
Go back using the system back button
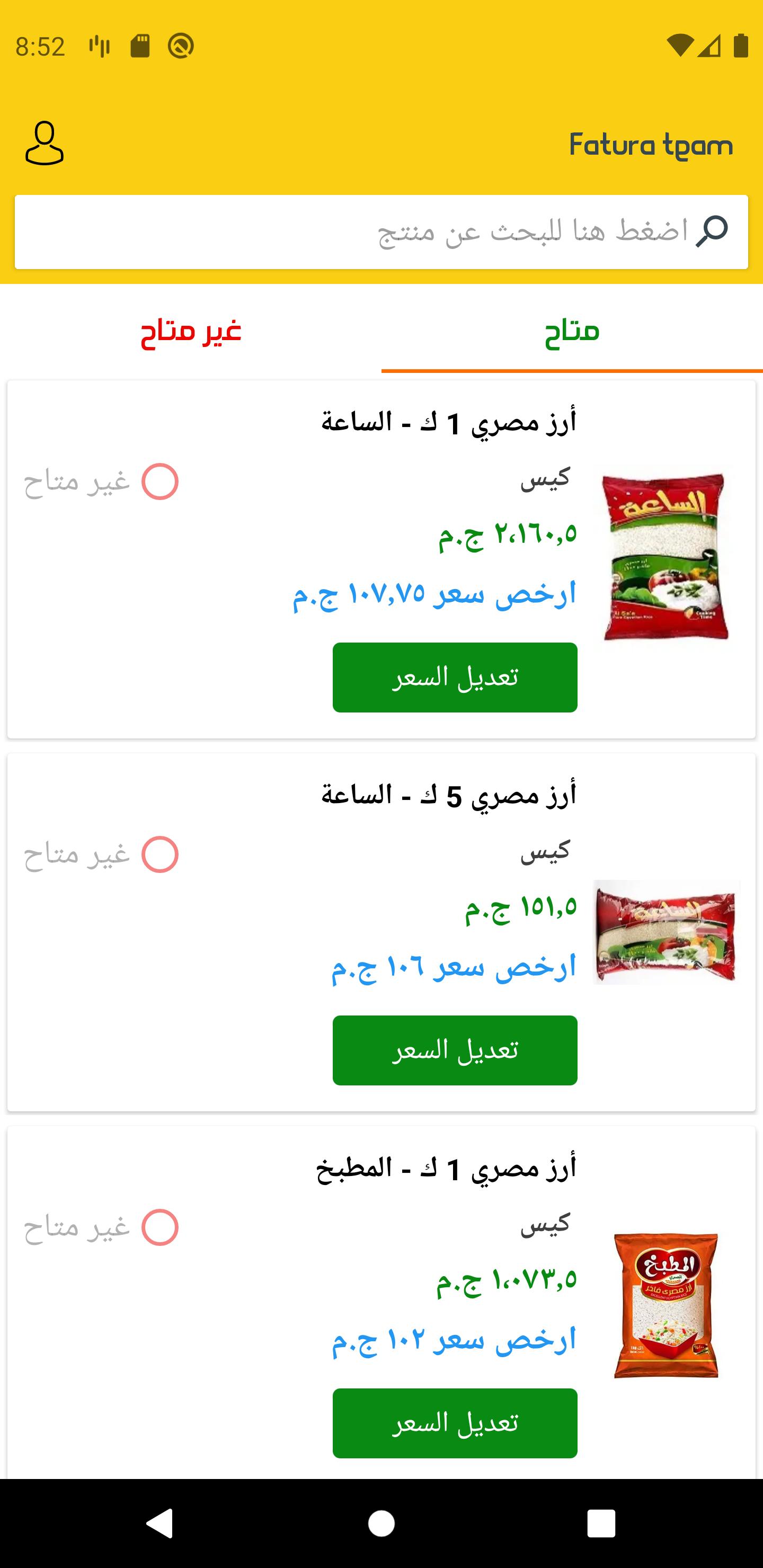click(x=160, y=1524)
